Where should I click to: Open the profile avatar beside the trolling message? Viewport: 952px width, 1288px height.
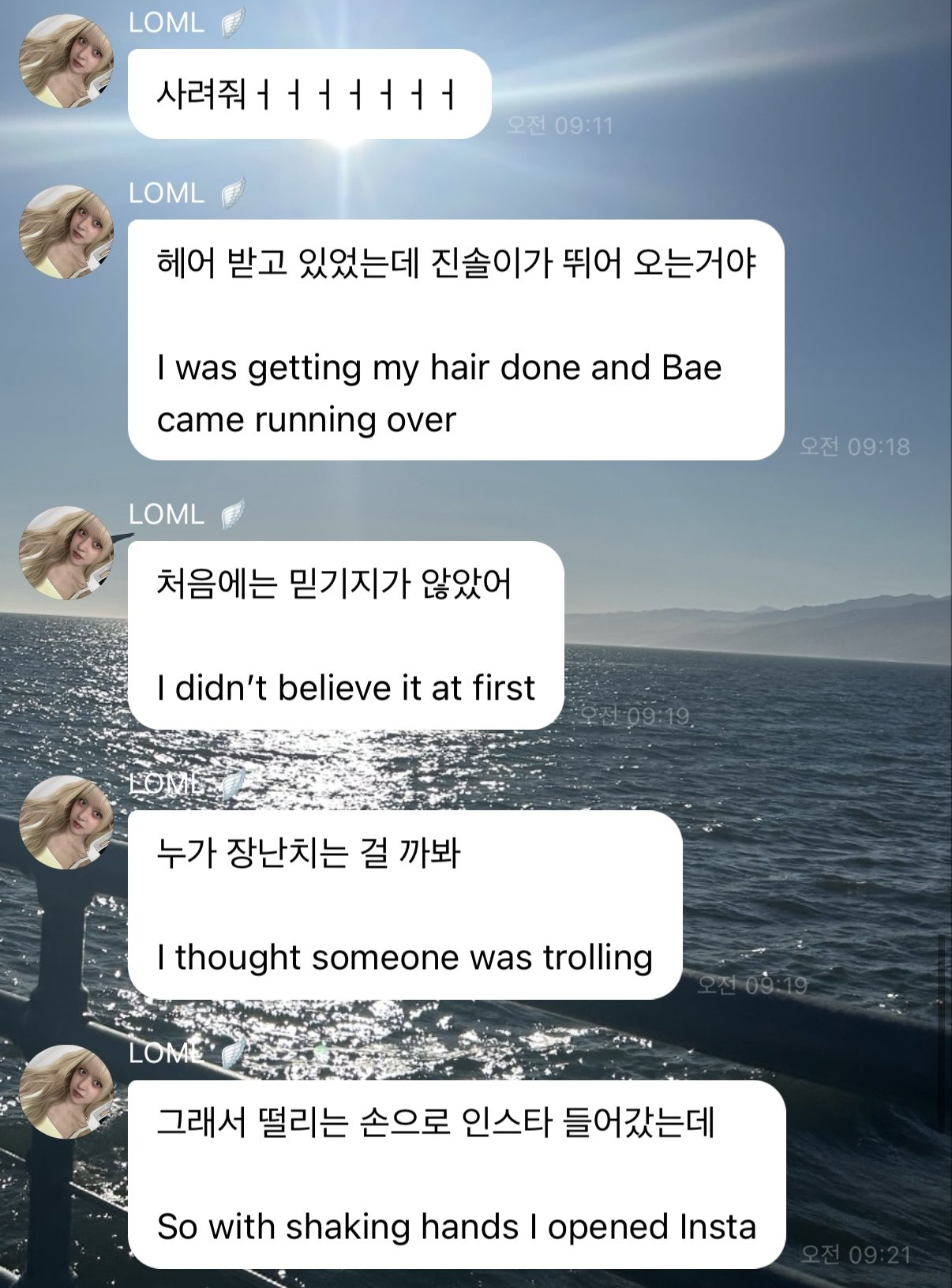(x=67, y=825)
